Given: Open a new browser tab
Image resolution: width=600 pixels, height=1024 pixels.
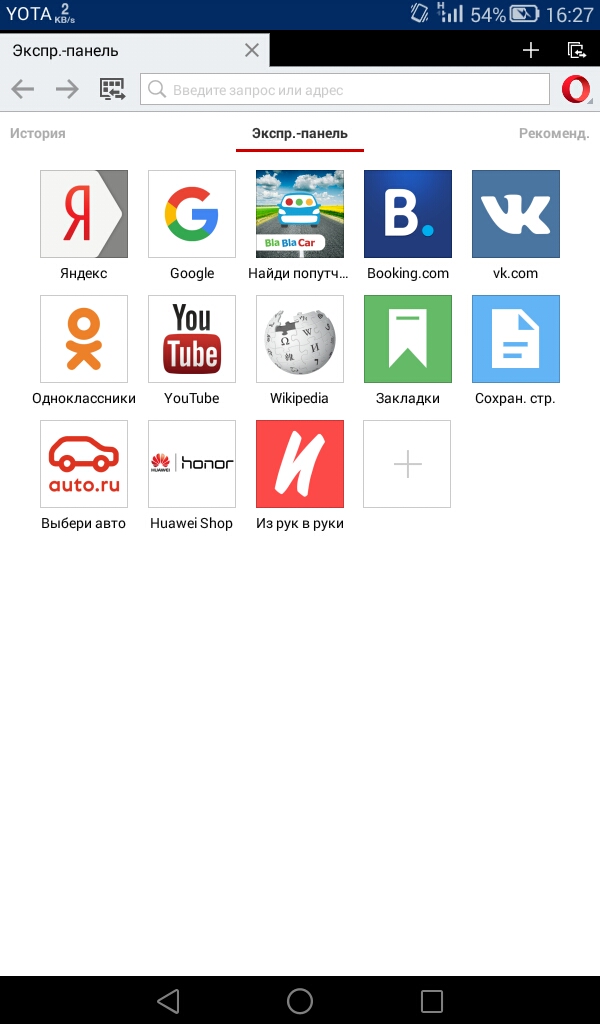Looking at the screenshot, I should (531, 50).
